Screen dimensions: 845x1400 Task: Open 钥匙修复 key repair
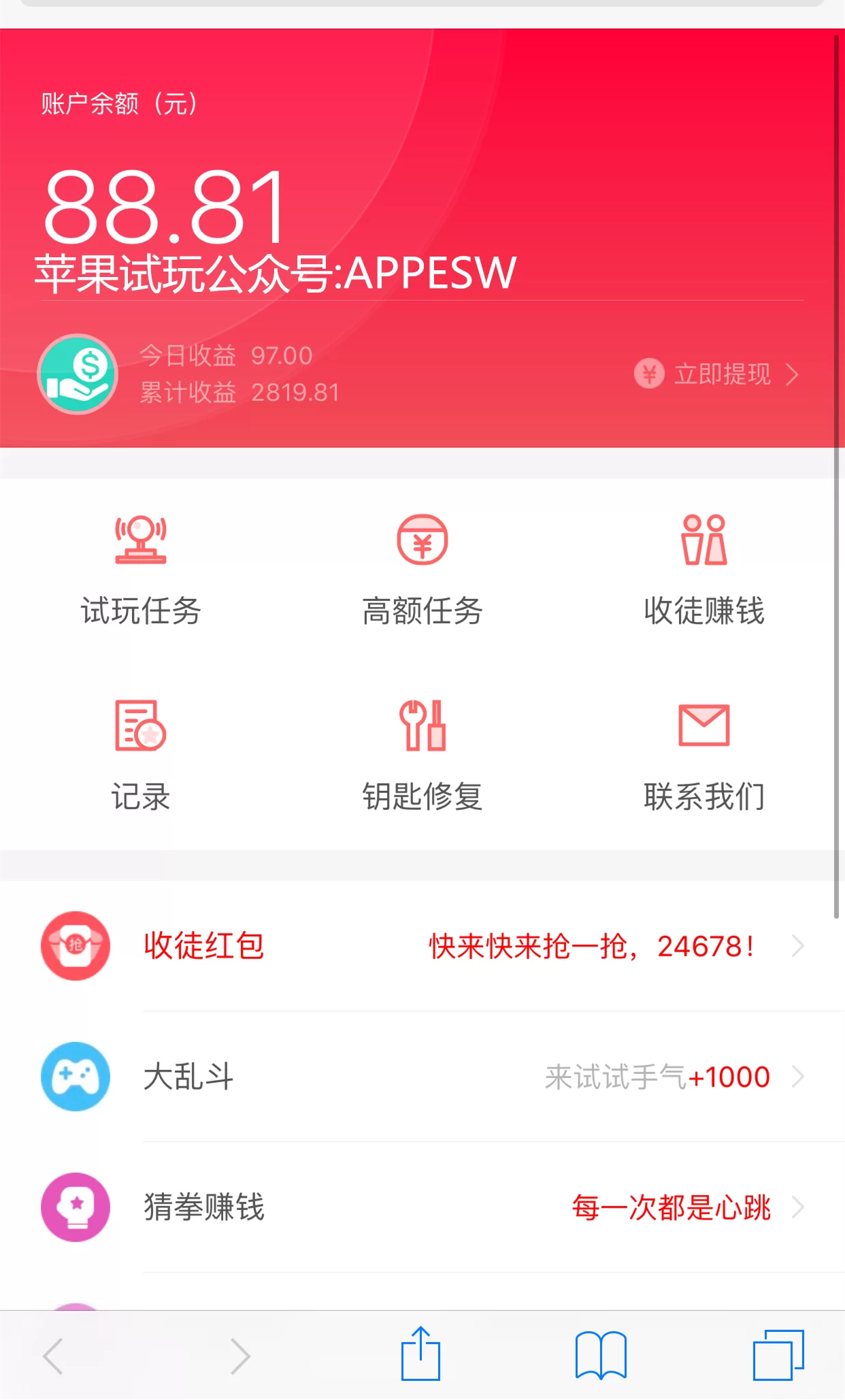(x=422, y=755)
